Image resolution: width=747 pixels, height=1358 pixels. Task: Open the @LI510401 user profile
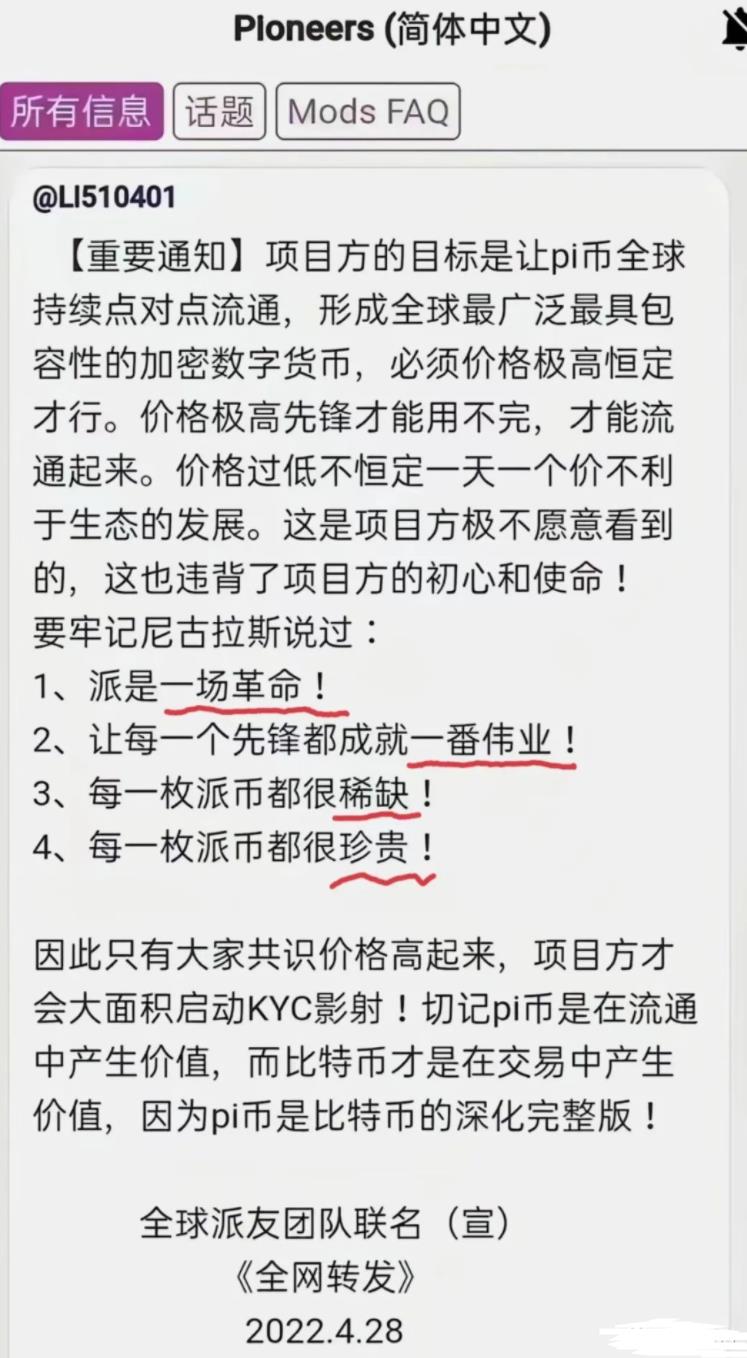tap(104, 198)
